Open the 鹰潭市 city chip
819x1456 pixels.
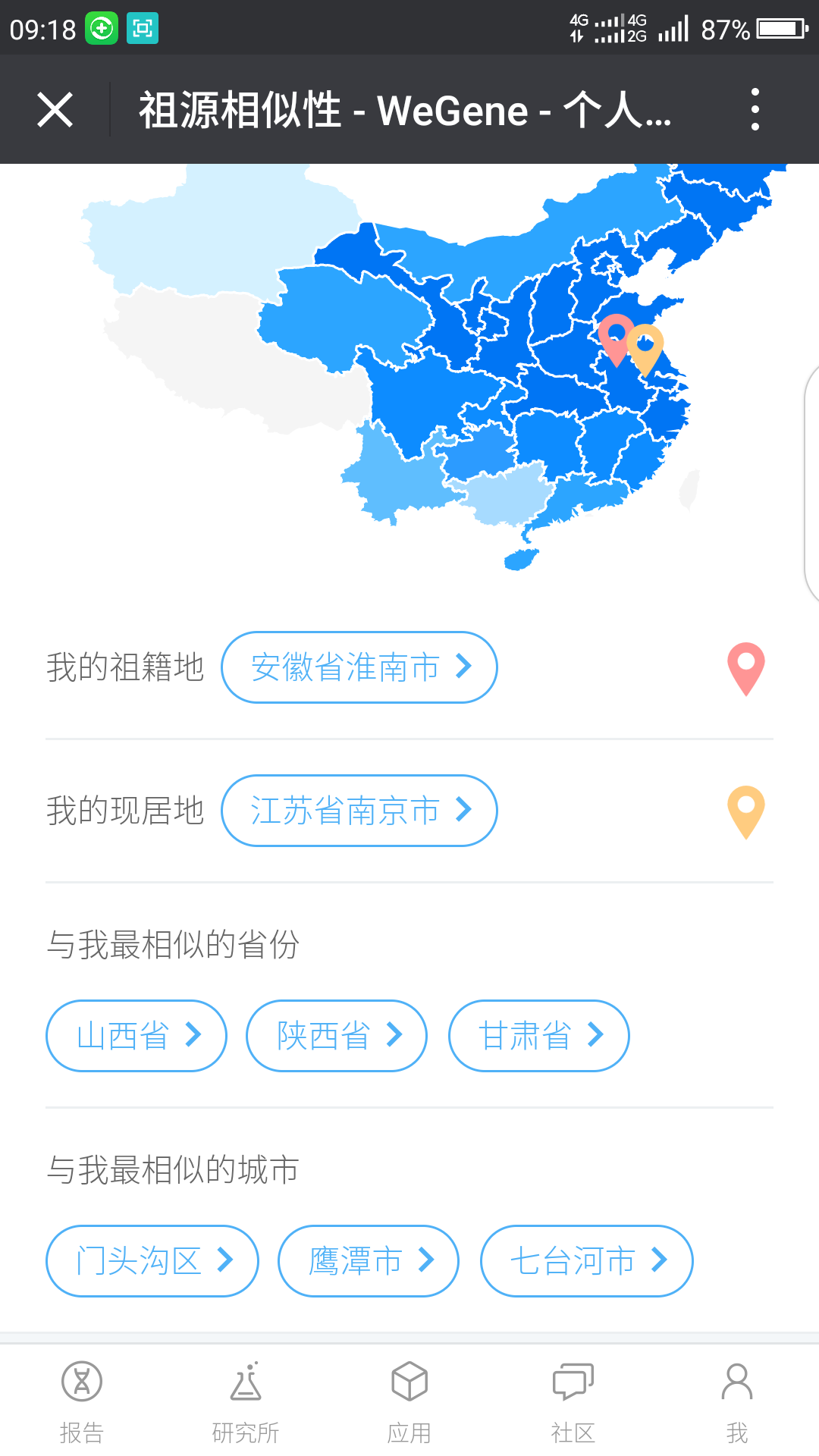(x=369, y=1261)
